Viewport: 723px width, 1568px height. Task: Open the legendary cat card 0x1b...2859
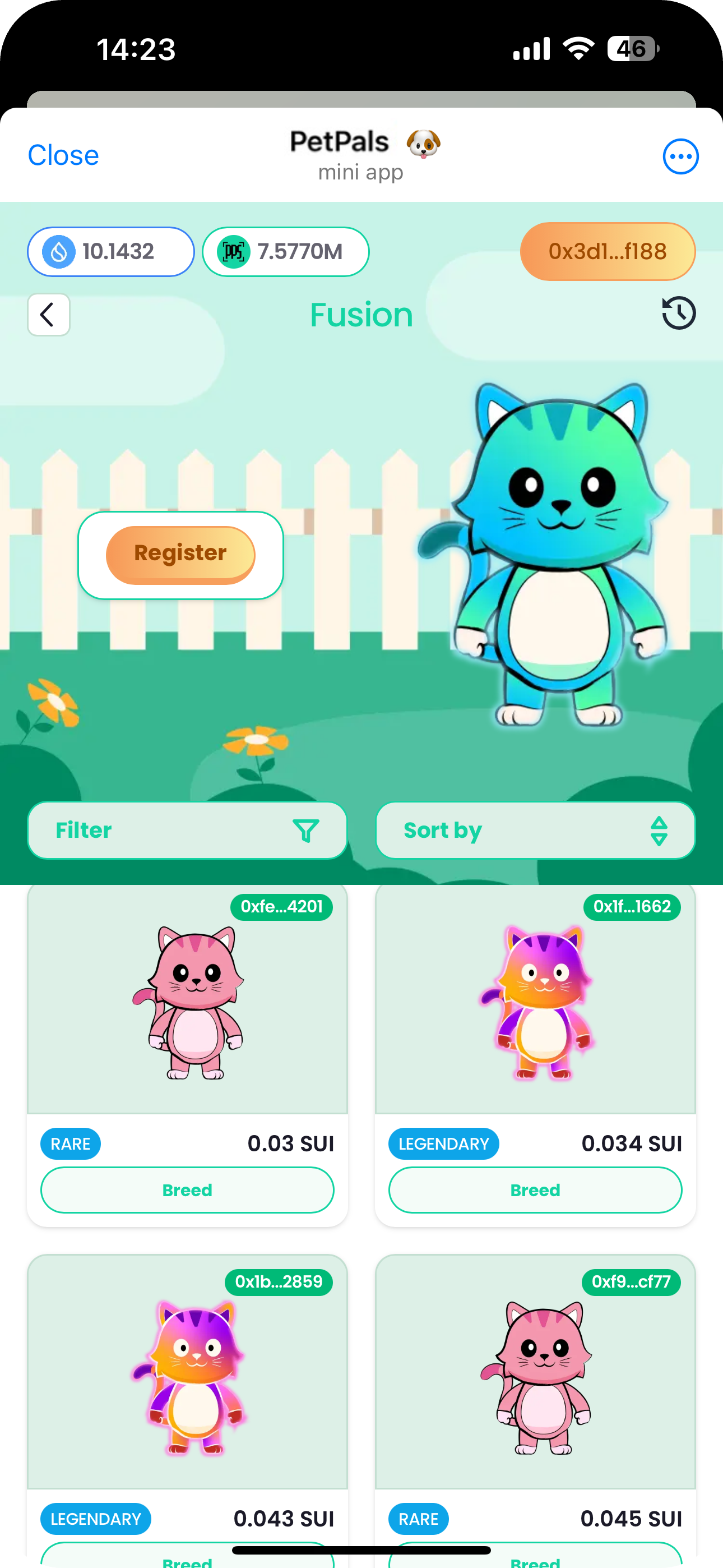pos(187,1377)
